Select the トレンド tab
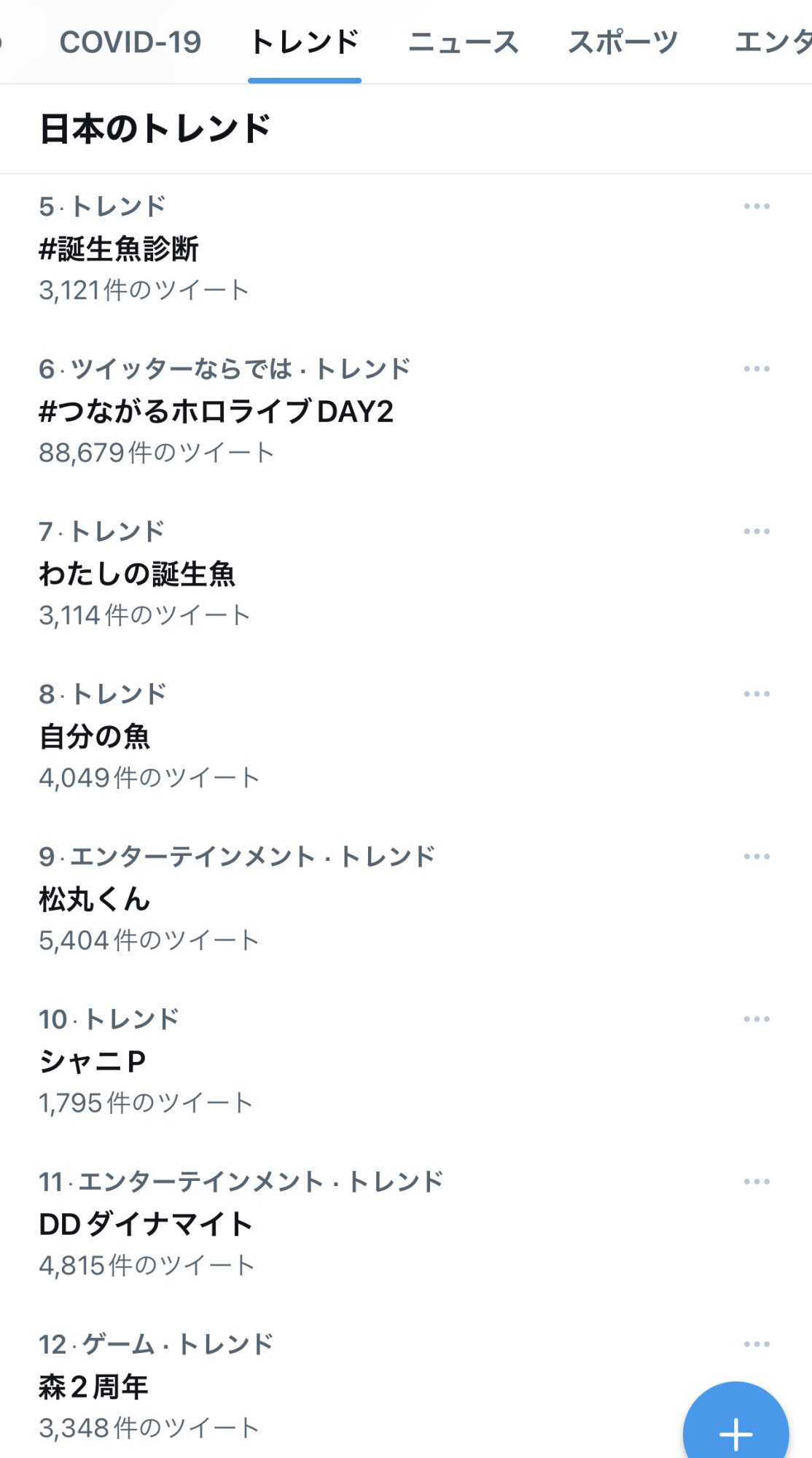This screenshot has height=1458, width=812. (305, 42)
